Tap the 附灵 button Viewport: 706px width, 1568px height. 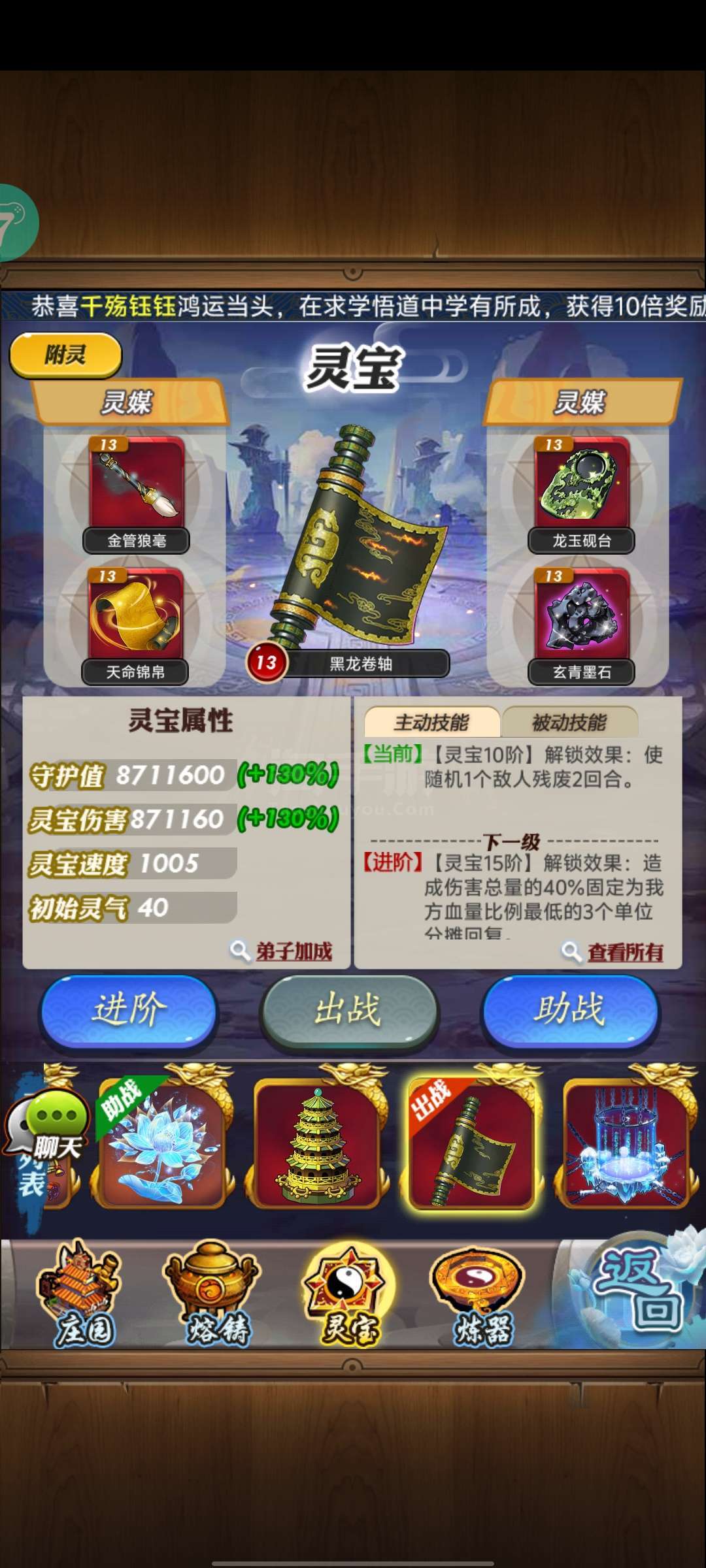[65, 355]
